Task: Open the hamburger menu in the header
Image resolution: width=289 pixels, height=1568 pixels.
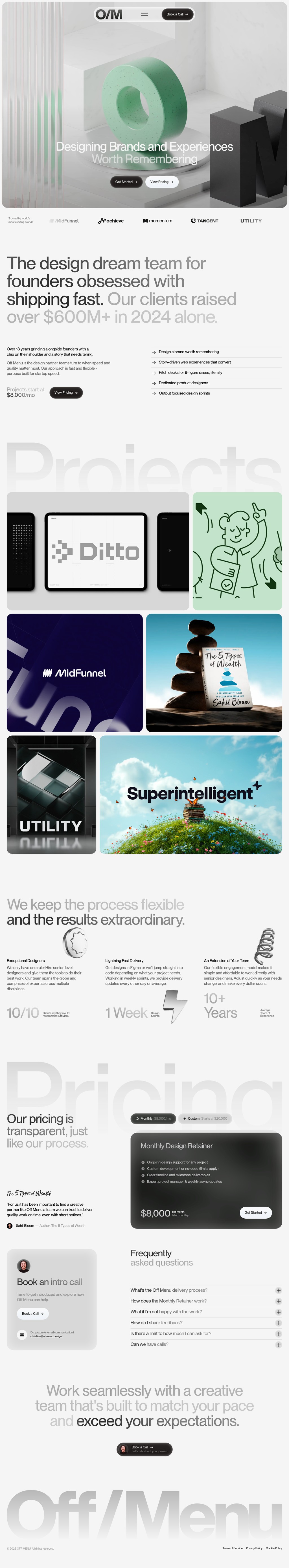Action: 144,14
